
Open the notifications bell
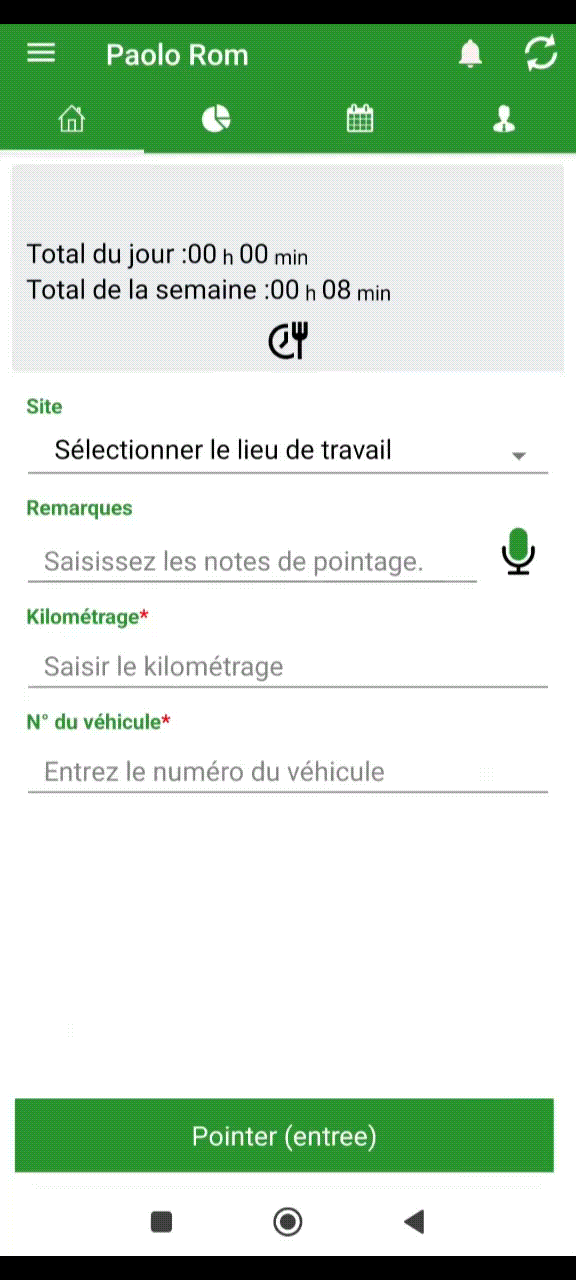pyautogui.click(x=470, y=54)
